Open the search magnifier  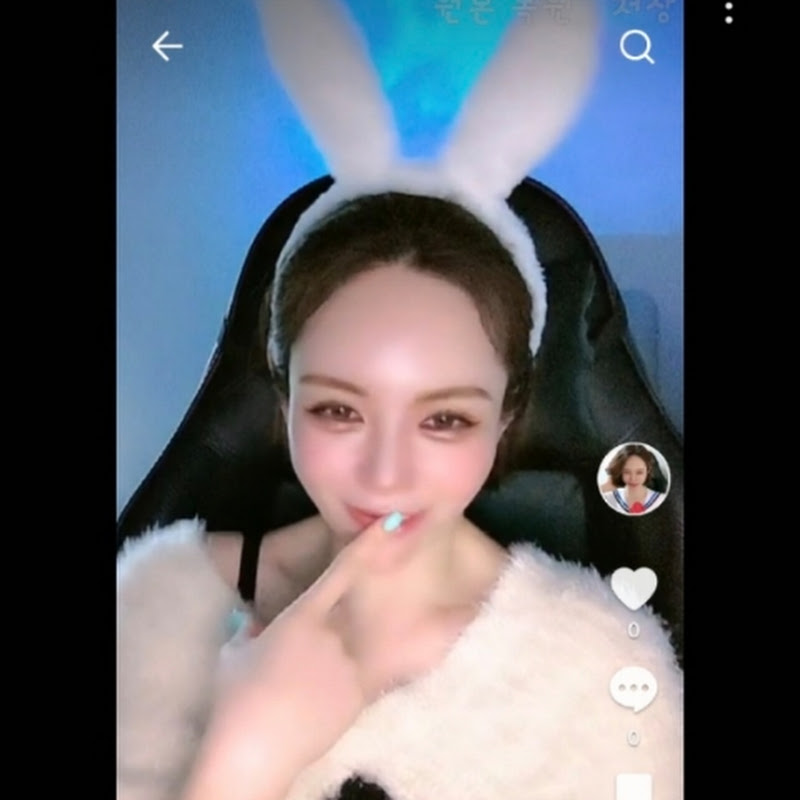tap(636, 46)
